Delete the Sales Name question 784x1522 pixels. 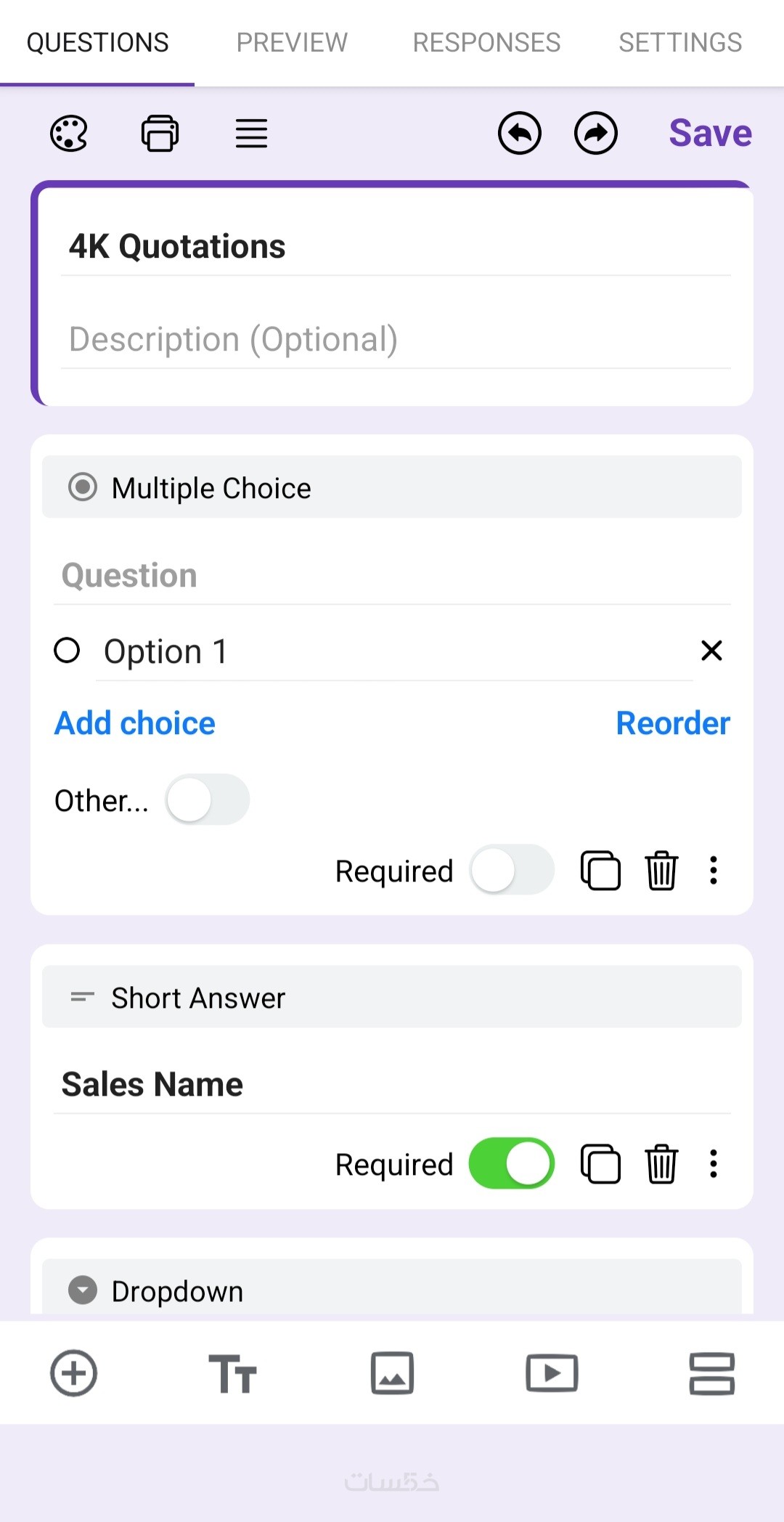tap(661, 1163)
